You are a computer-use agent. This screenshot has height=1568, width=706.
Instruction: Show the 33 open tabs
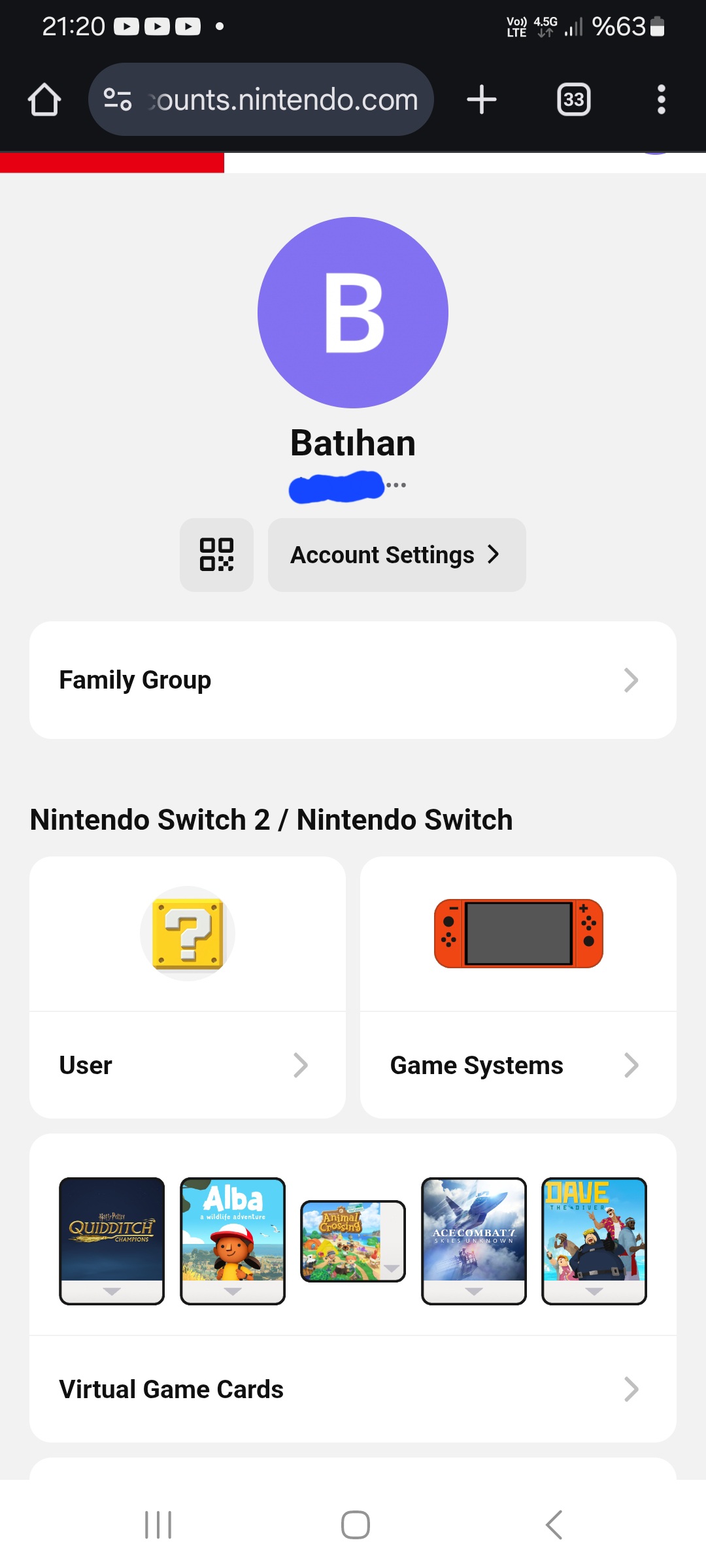tap(573, 99)
